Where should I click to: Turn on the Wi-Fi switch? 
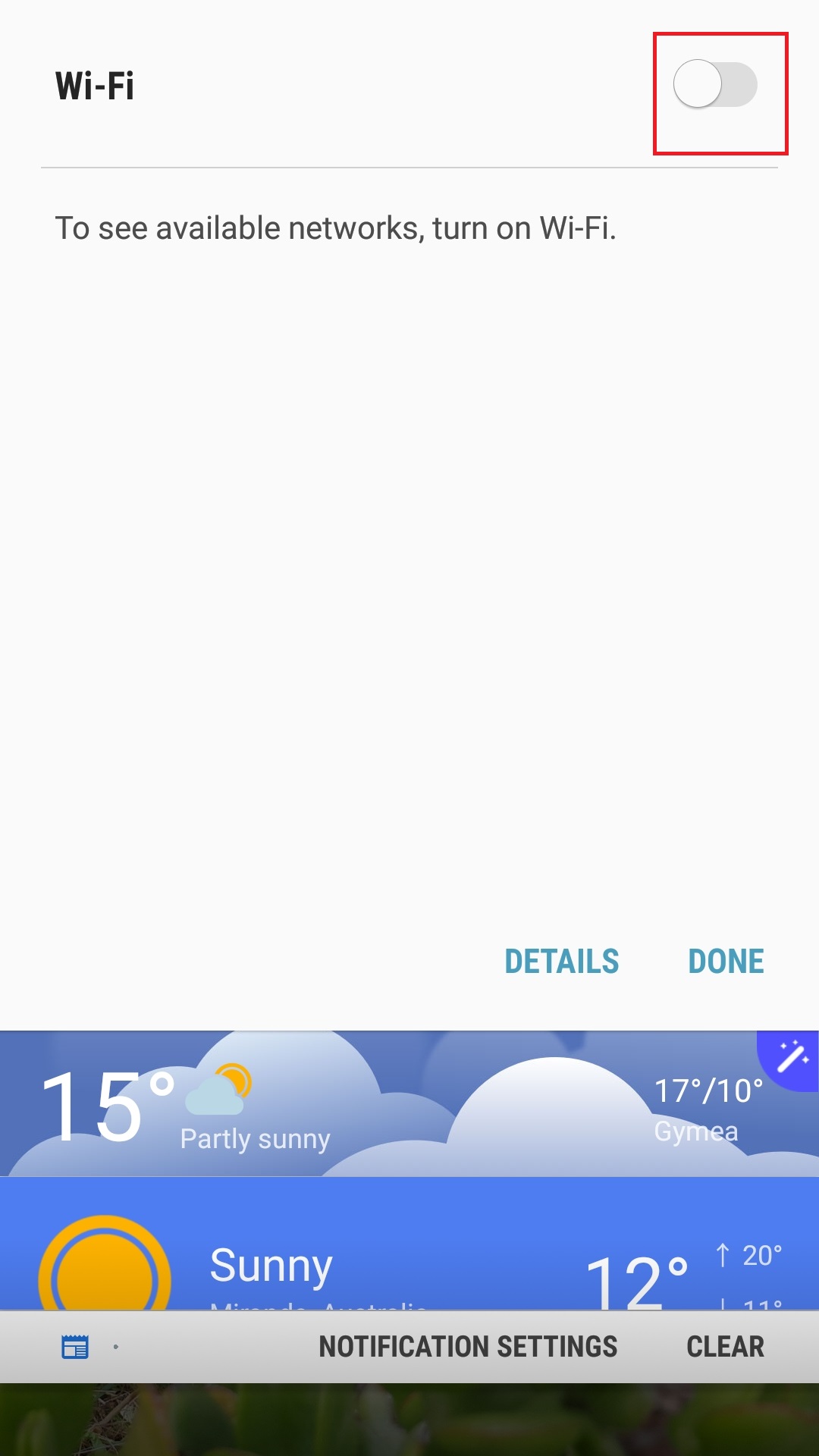(715, 84)
